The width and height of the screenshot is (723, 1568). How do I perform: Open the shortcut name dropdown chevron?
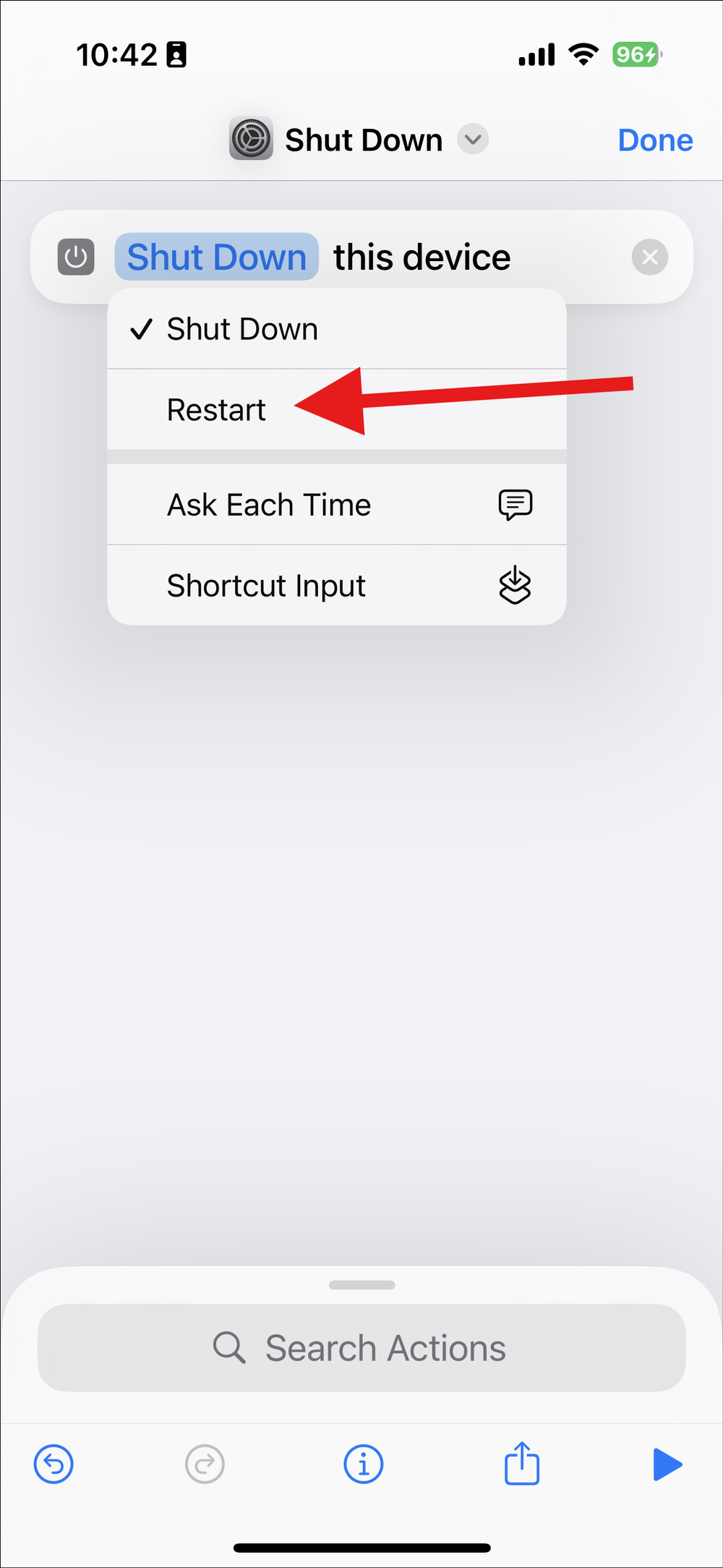click(474, 139)
